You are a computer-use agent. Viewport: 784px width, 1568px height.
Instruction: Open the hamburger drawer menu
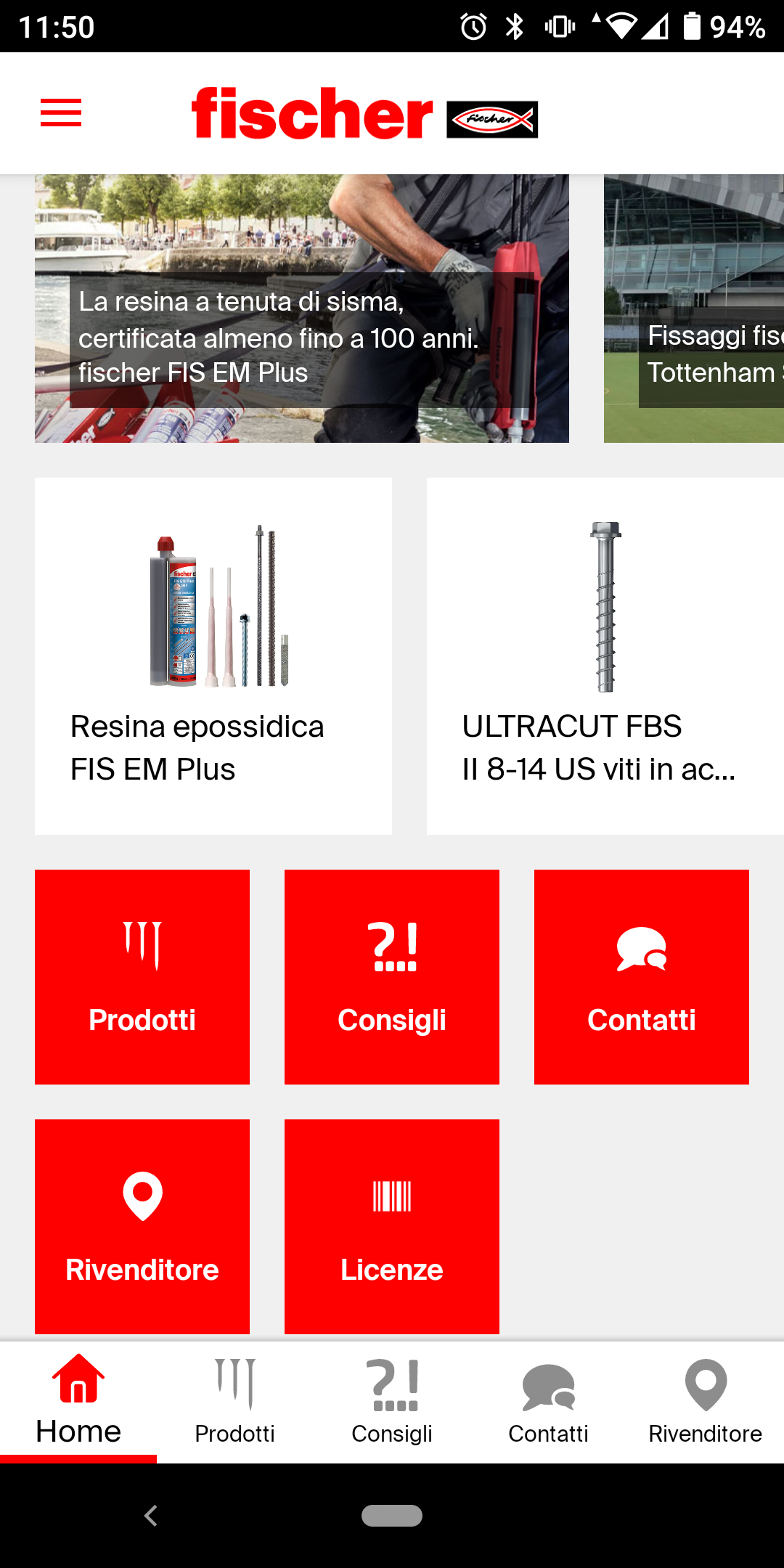61,113
